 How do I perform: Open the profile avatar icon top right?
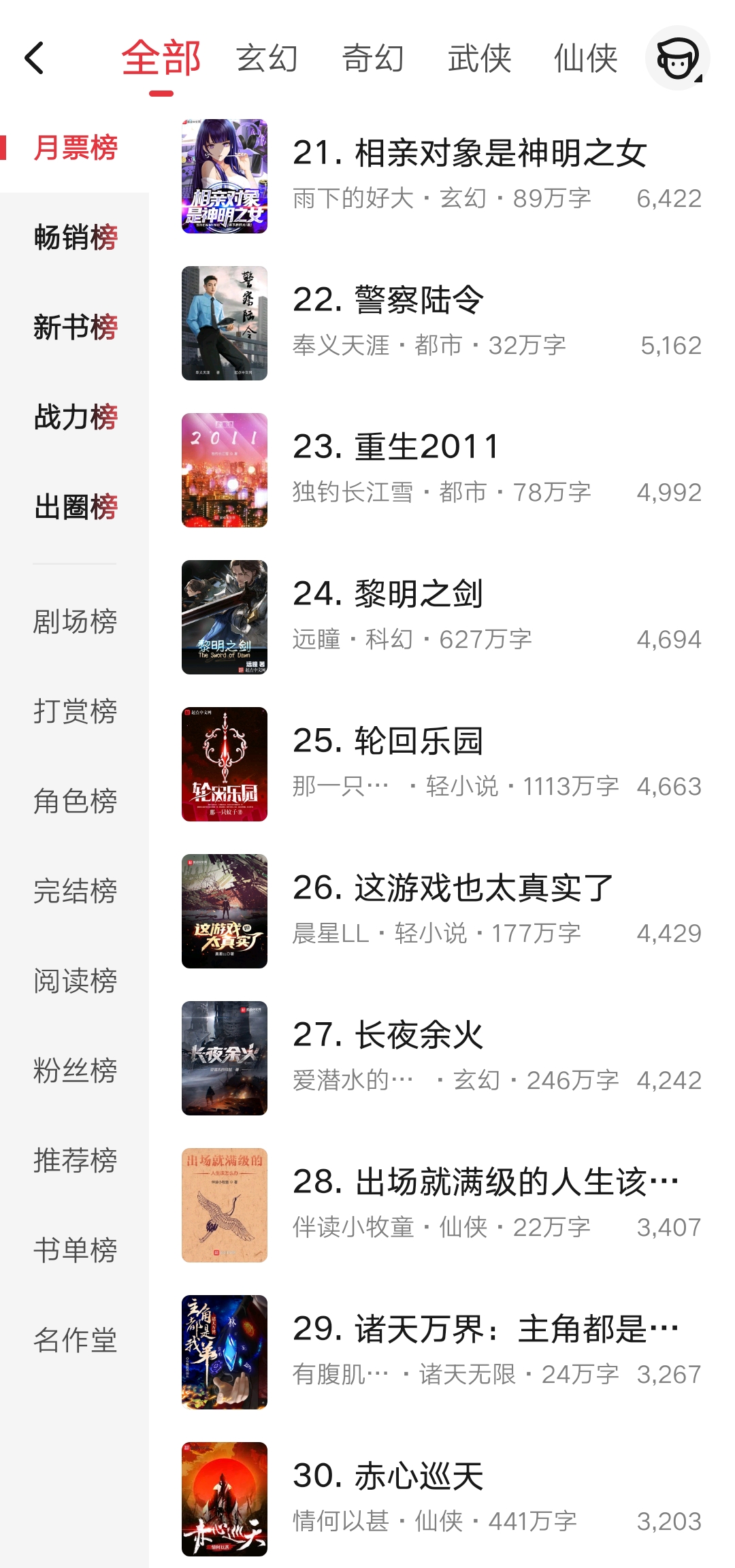click(676, 59)
